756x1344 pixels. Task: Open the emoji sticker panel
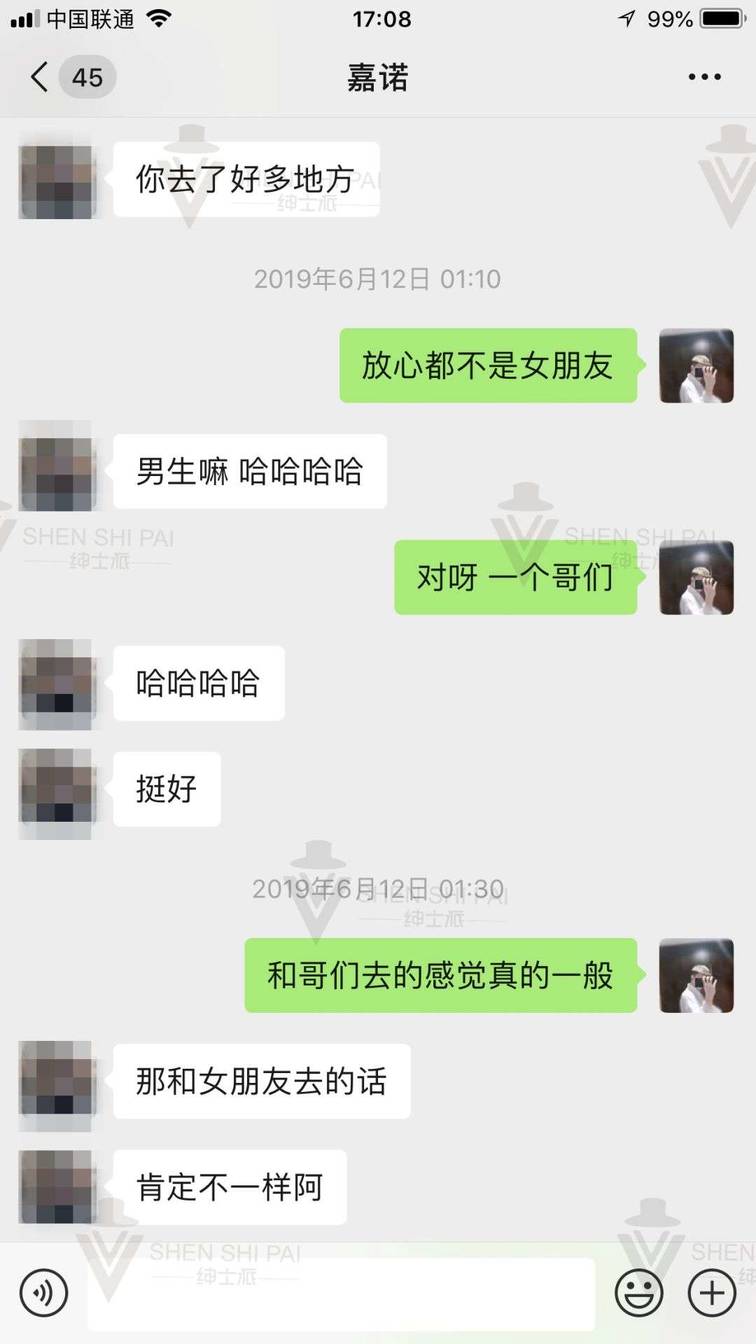(639, 1292)
